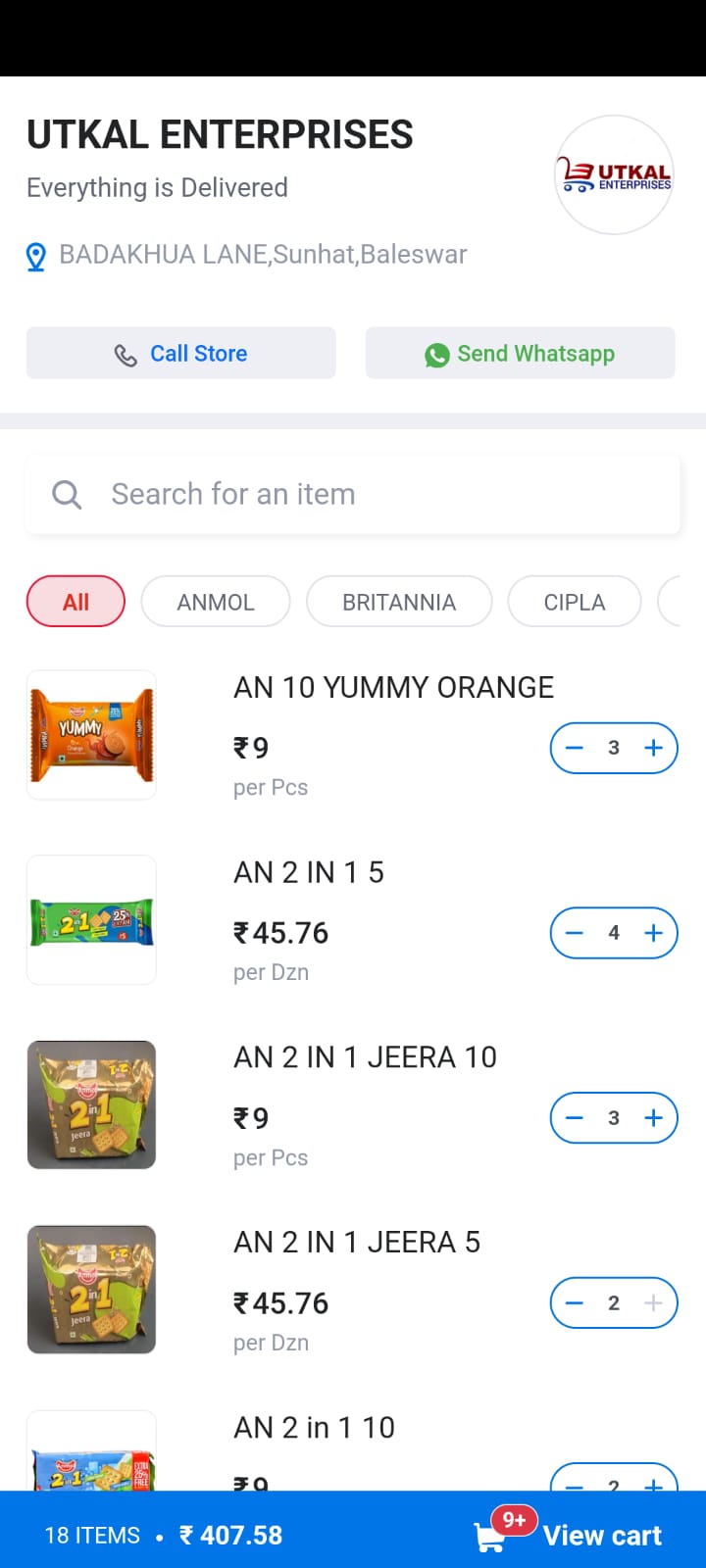The image size is (706, 1568).
Task: Tap the minus icon for AN 10 YUMMY ORANGE
Action: pyautogui.click(x=575, y=748)
